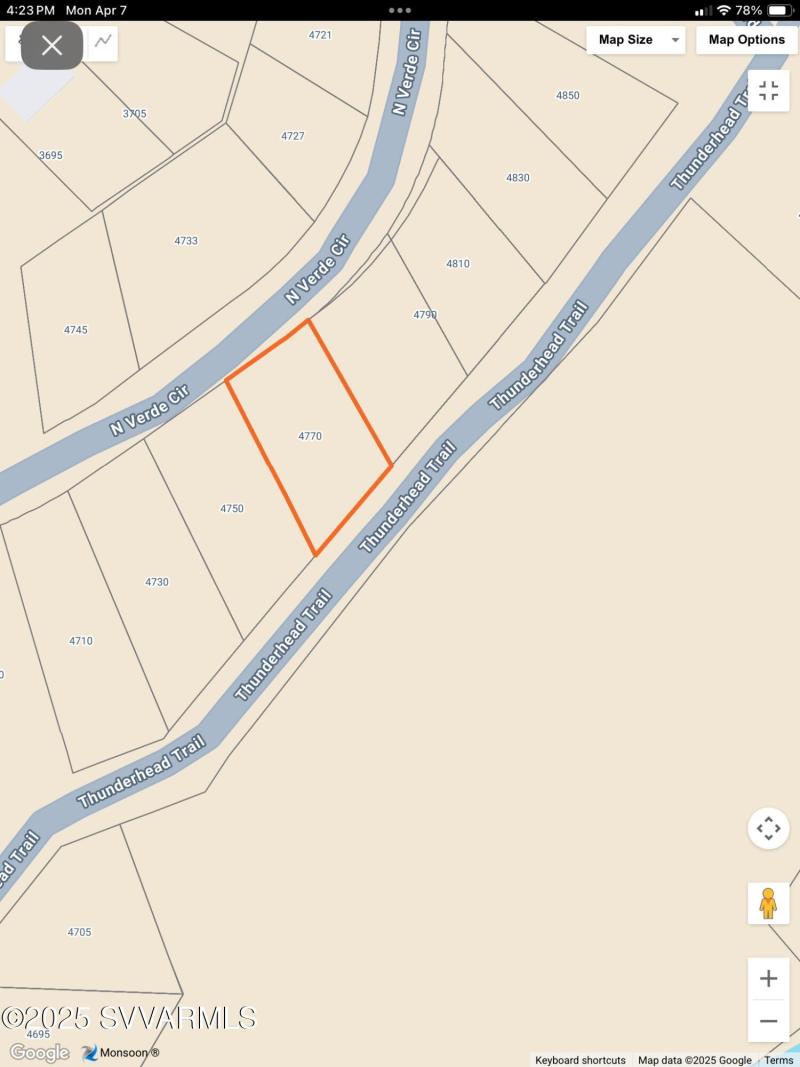Select the line drawing tool

pos(103,41)
